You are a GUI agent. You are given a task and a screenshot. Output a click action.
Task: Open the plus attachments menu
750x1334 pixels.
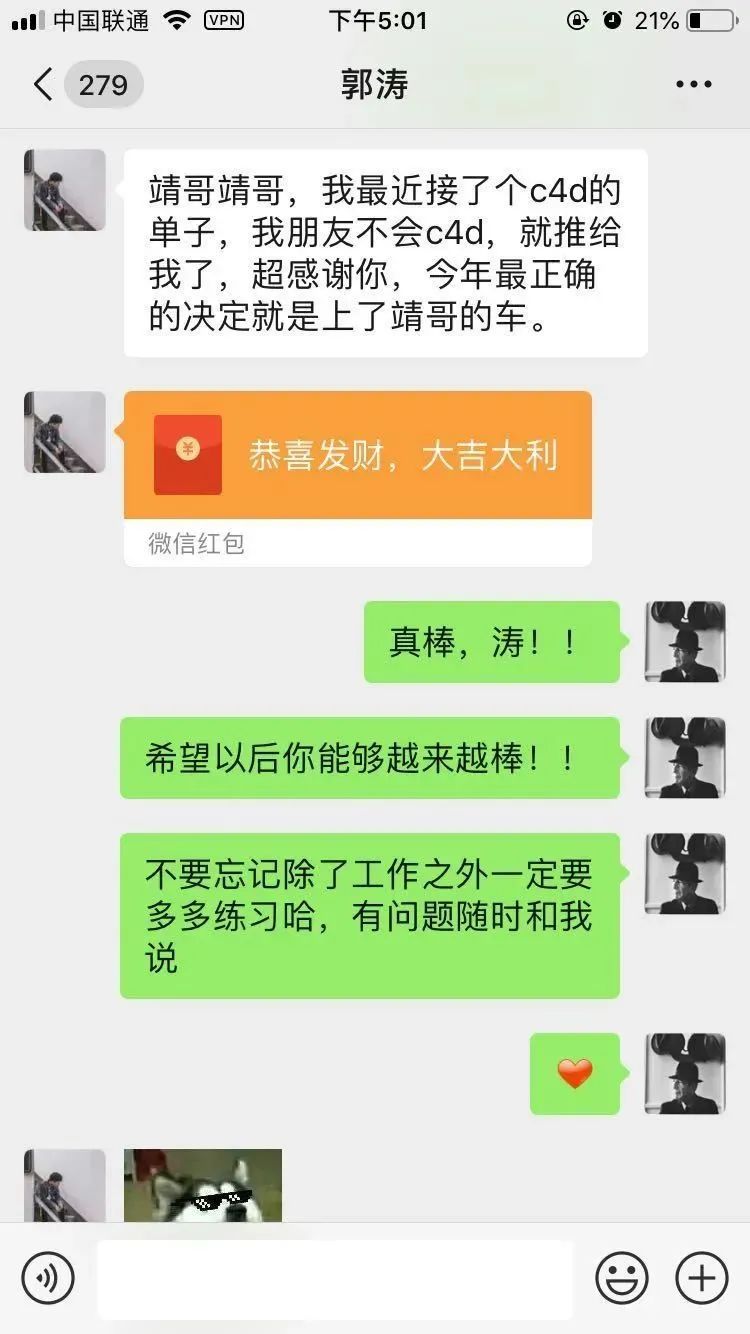pos(702,1278)
